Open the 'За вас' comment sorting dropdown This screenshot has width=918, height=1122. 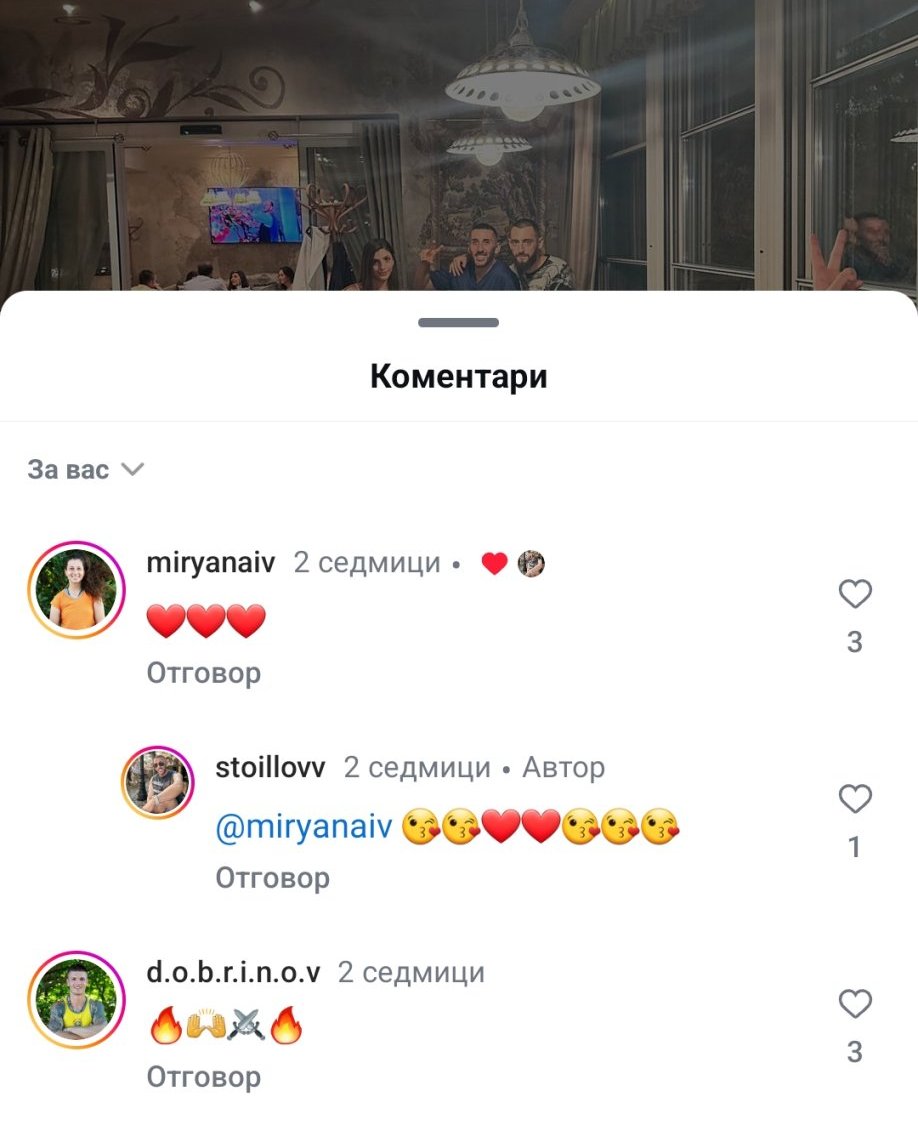click(86, 470)
